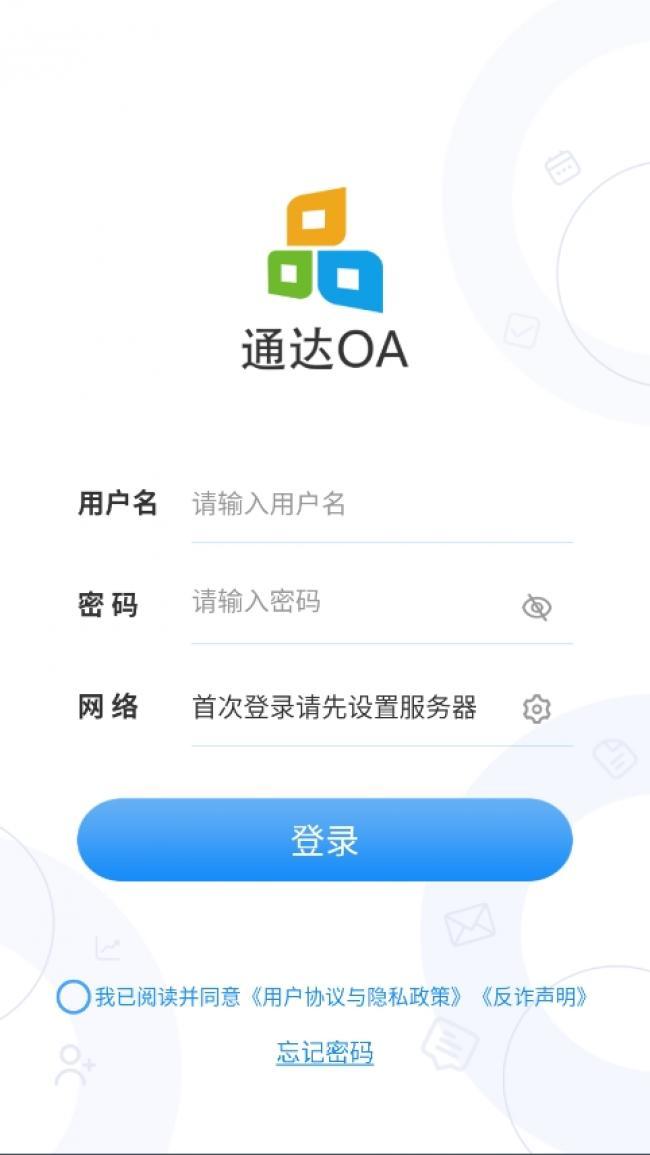Image resolution: width=650 pixels, height=1155 pixels.
Task: Open server settings gear icon
Action: [537, 709]
